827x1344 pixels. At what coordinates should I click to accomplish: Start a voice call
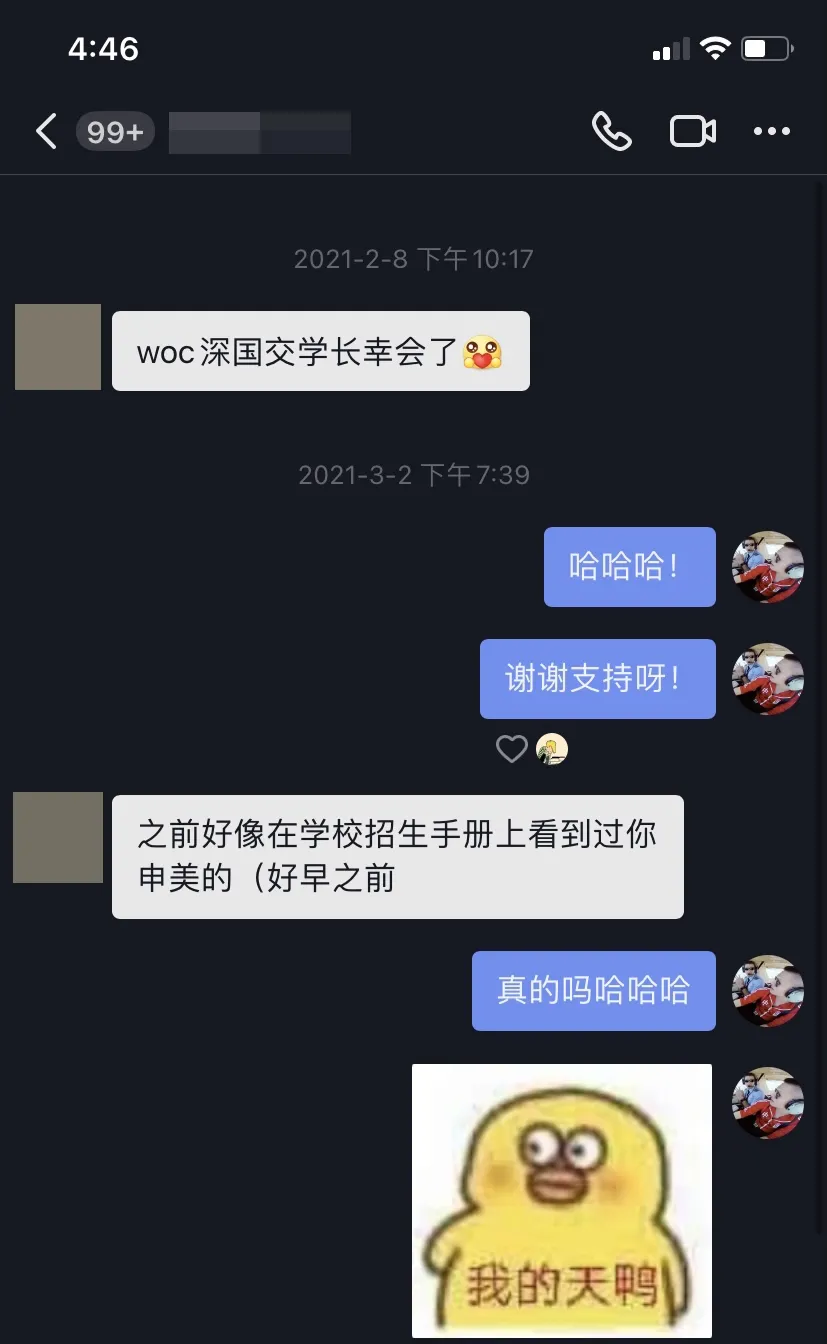click(611, 131)
